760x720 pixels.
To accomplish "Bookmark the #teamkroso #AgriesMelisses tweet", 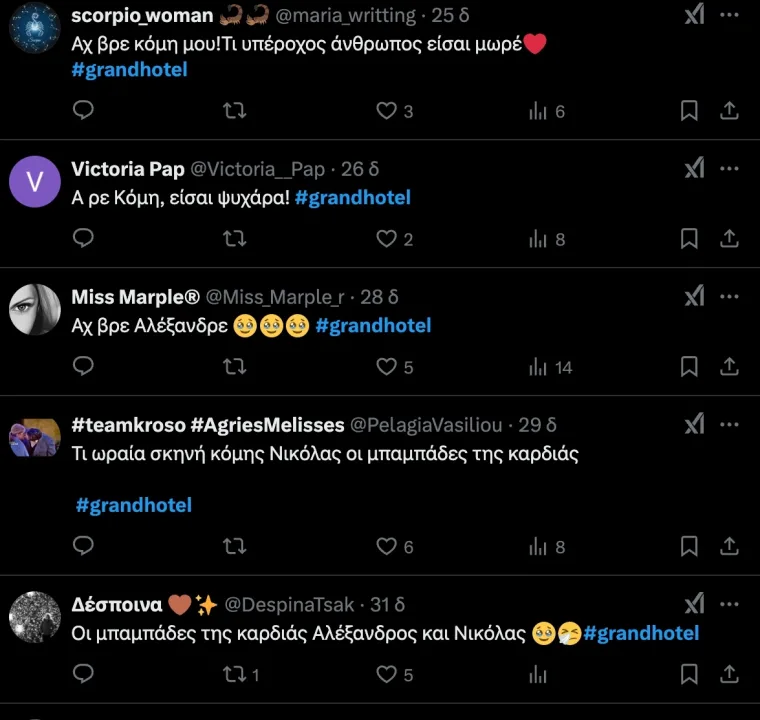I will click(689, 546).
